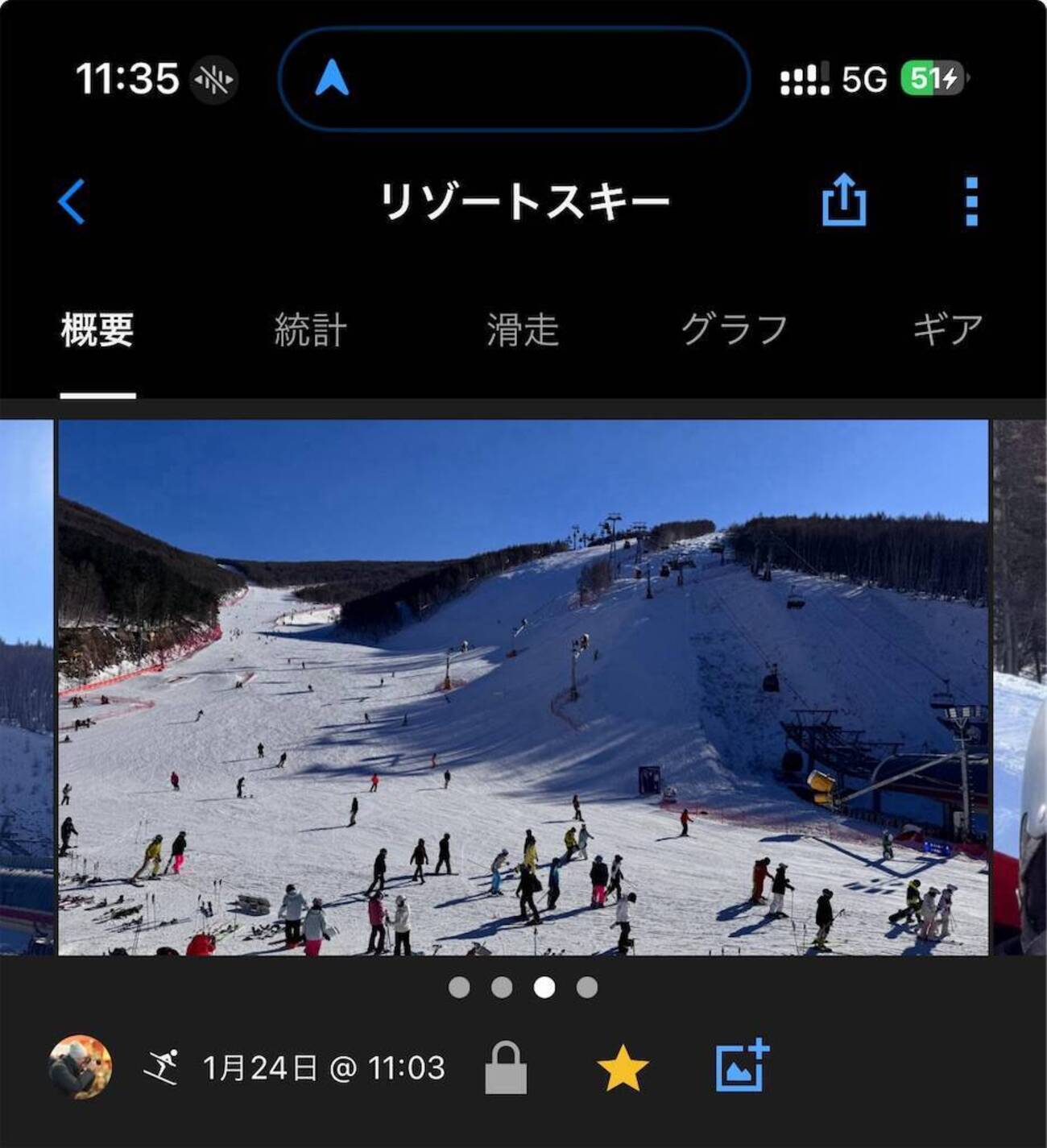The image size is (1047, 1148).
Task: Open the ski slope photo
Action: [x=523, y=687]
